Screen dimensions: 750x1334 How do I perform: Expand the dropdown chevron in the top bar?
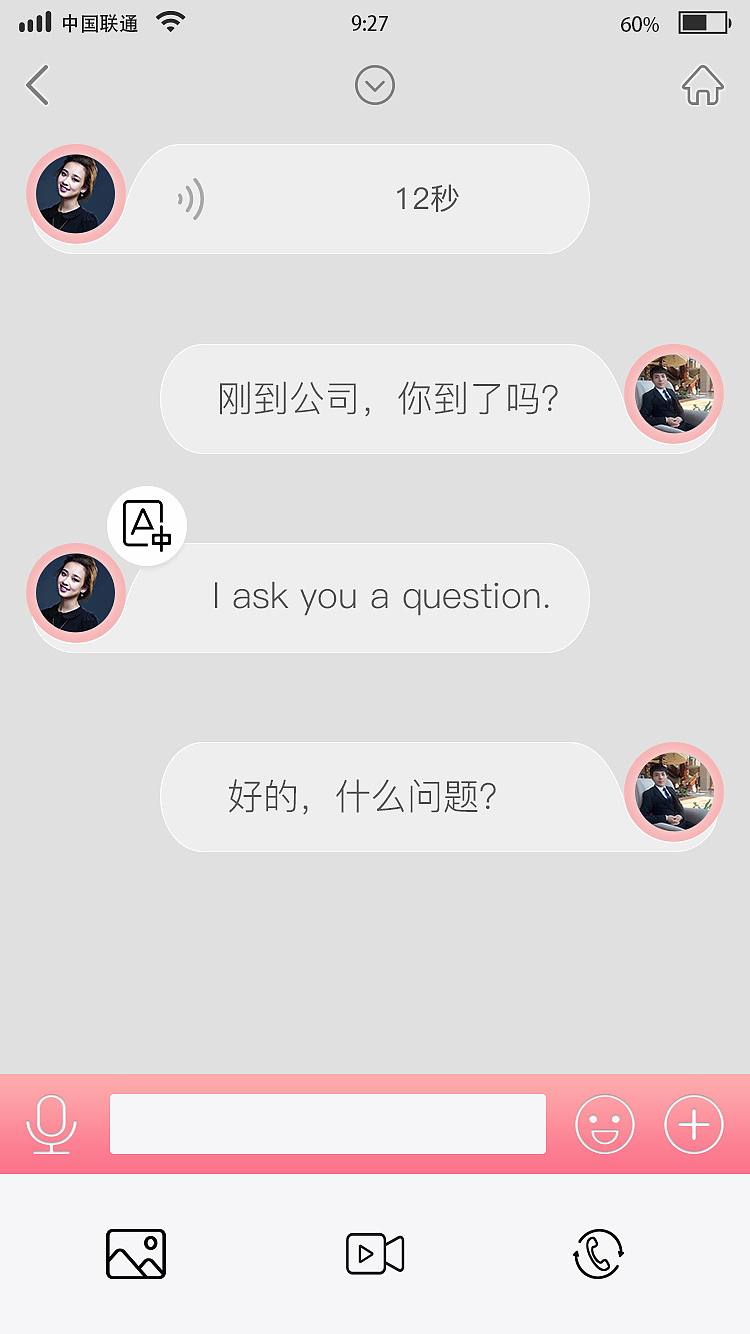coord(375,86)
